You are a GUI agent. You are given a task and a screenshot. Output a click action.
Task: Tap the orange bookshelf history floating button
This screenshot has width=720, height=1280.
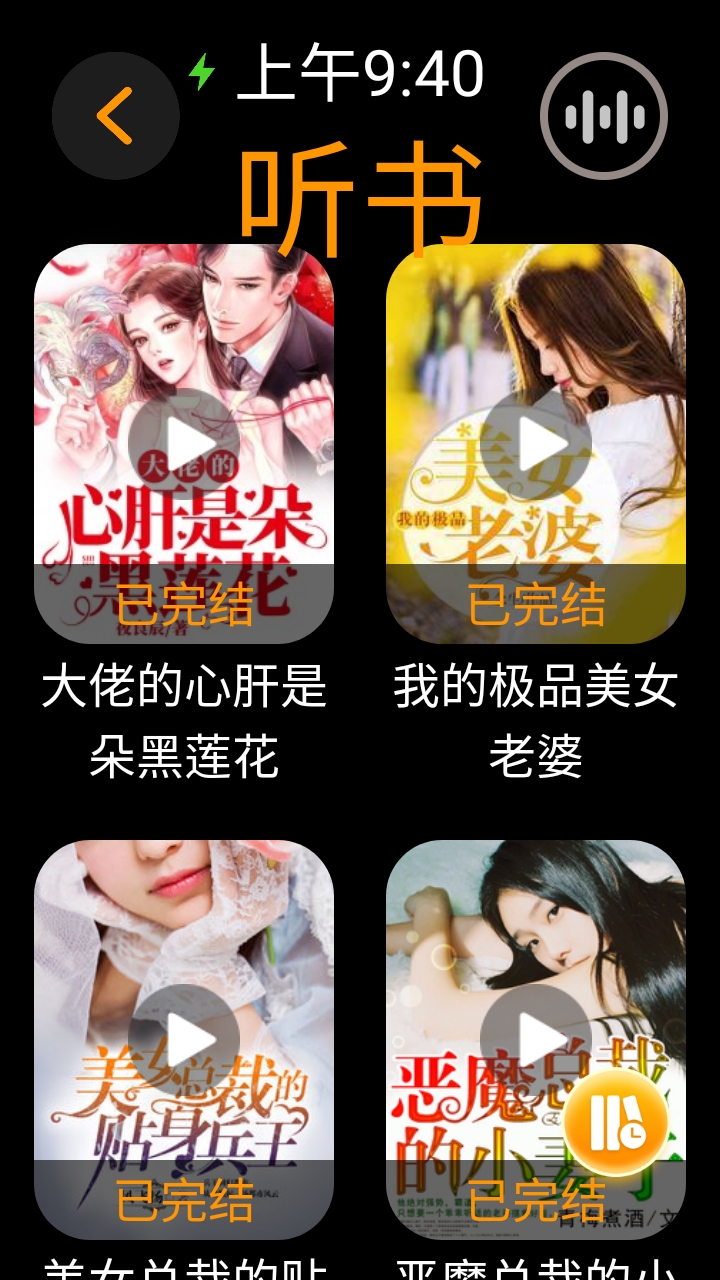pos(616,1123)
